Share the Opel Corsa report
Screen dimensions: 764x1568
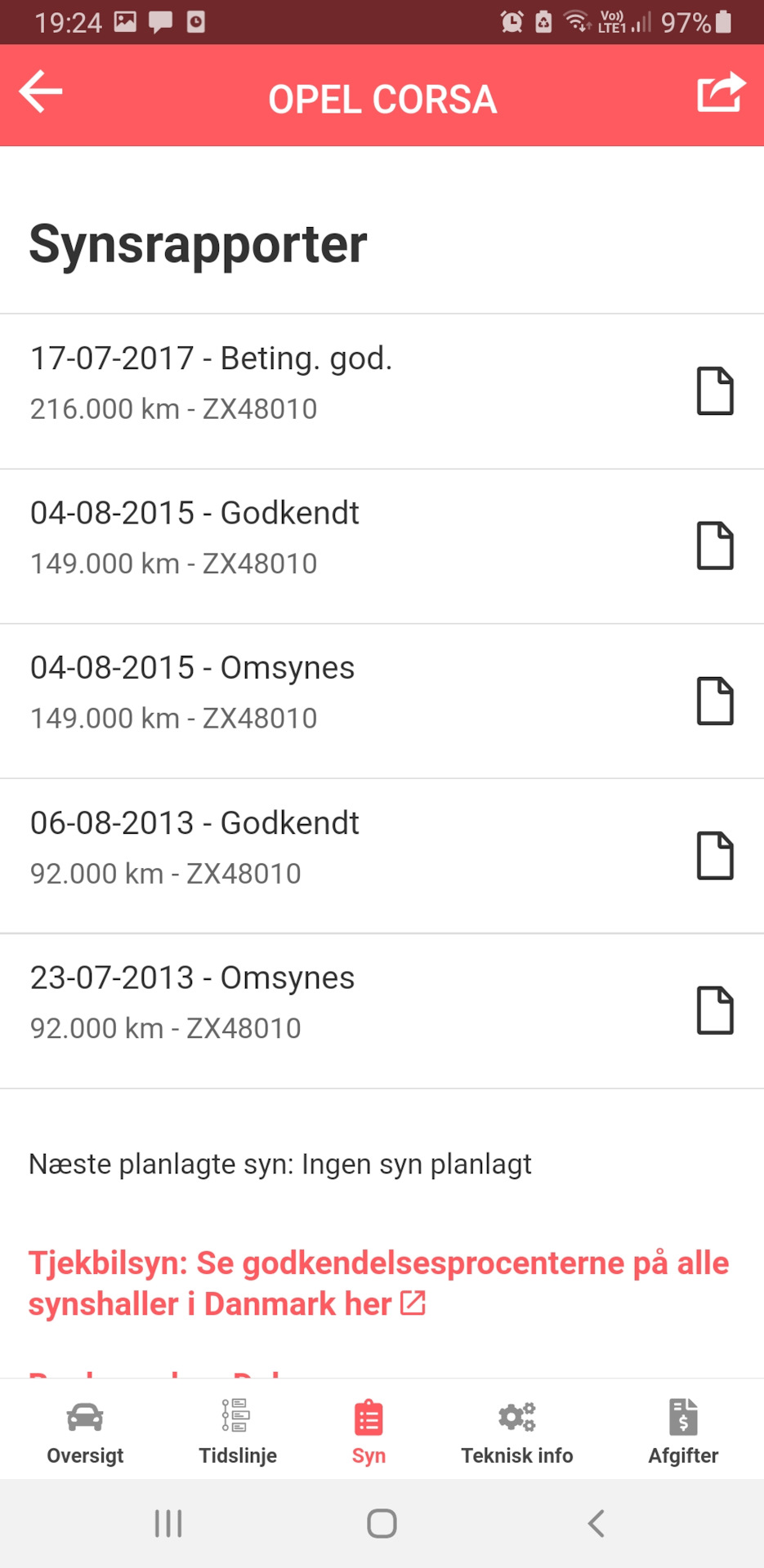721,91
